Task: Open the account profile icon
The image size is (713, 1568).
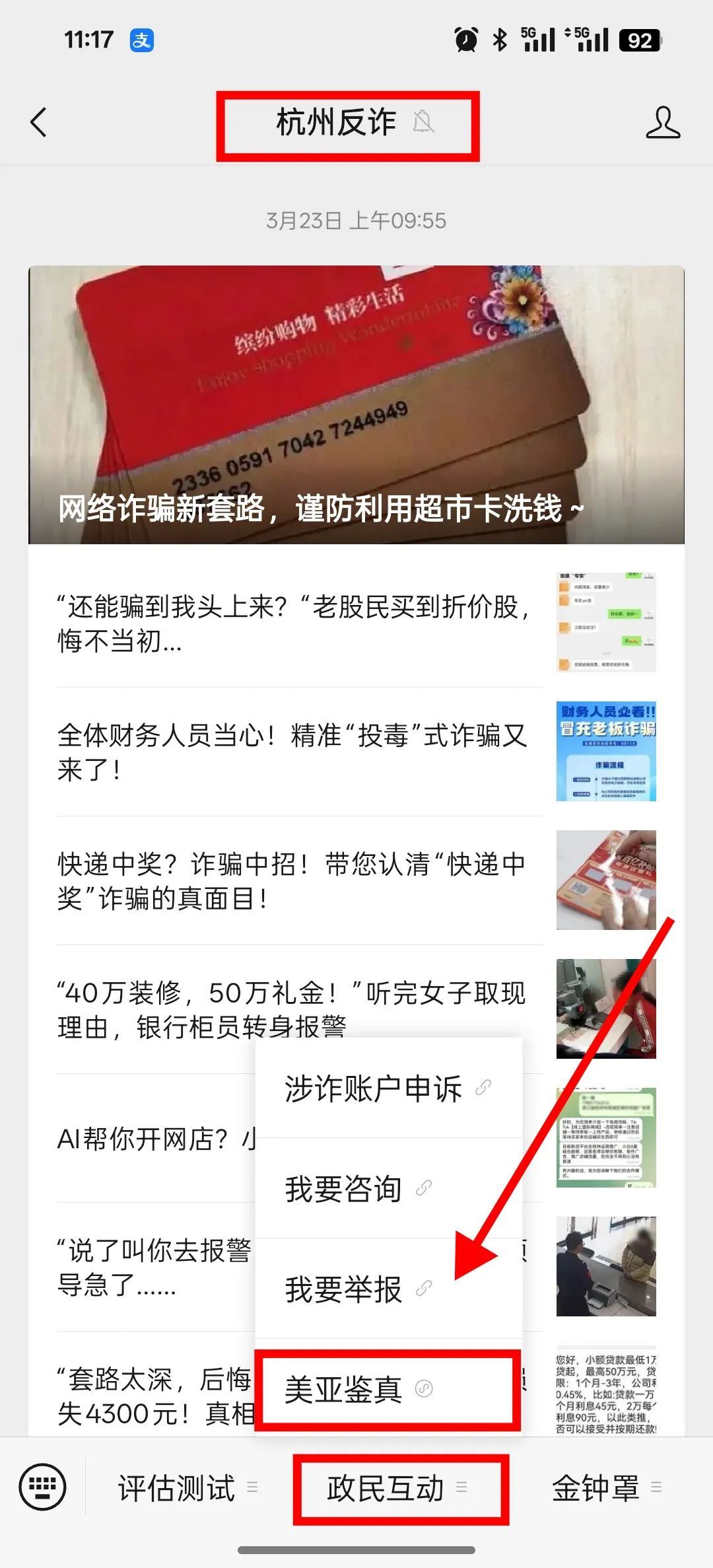Action: pos(662,122)
